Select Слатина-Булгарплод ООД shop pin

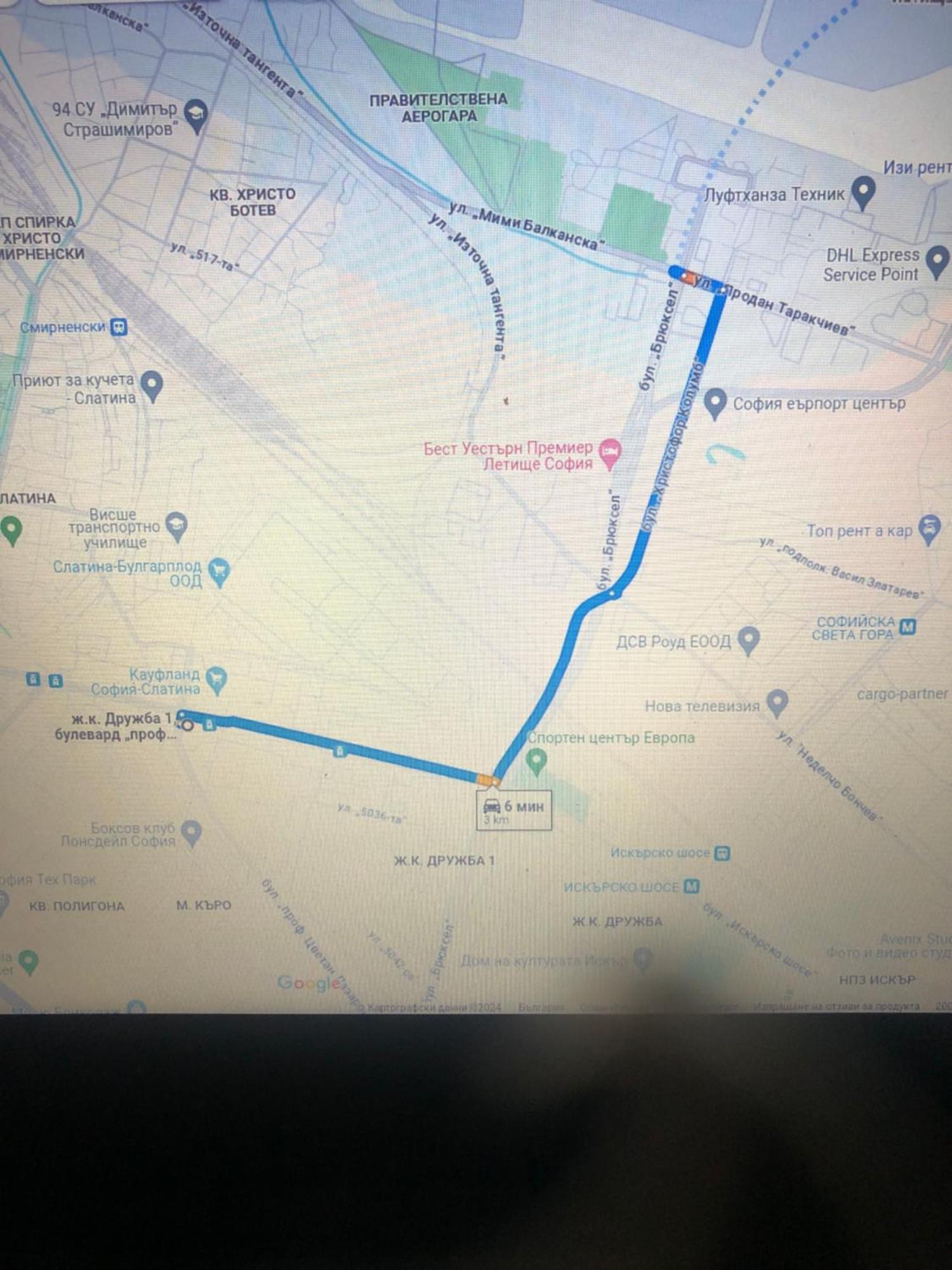(x=219, y=571)
